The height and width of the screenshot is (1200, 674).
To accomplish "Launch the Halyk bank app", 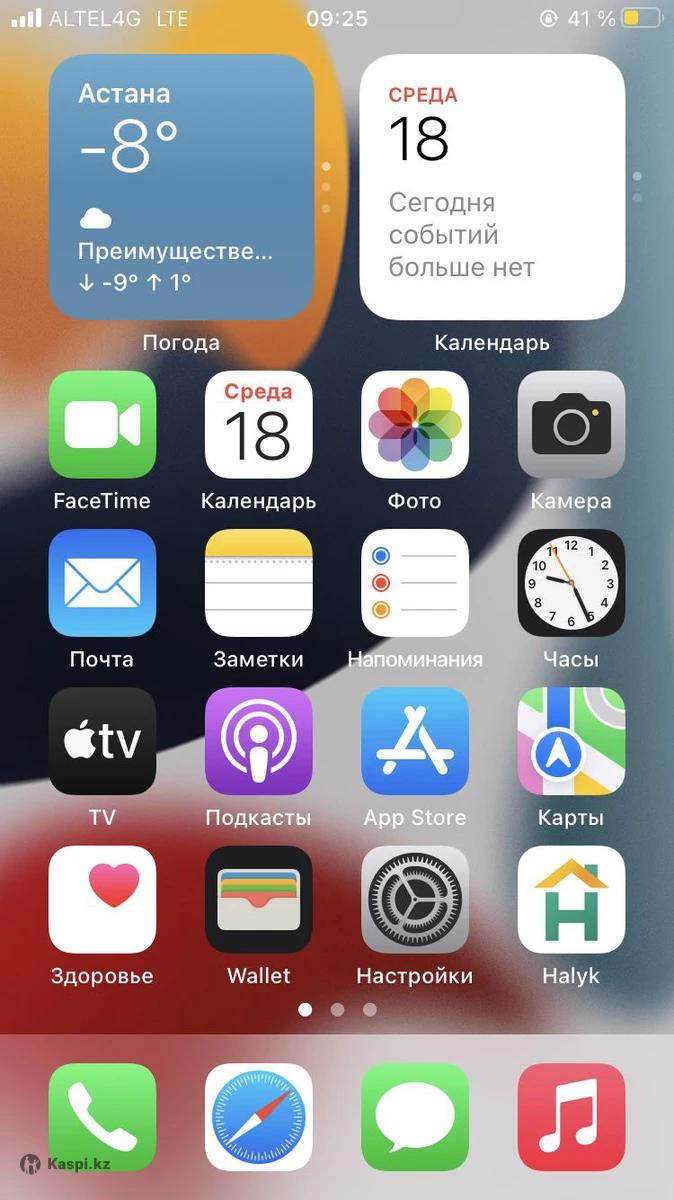I will pos(571,900).
